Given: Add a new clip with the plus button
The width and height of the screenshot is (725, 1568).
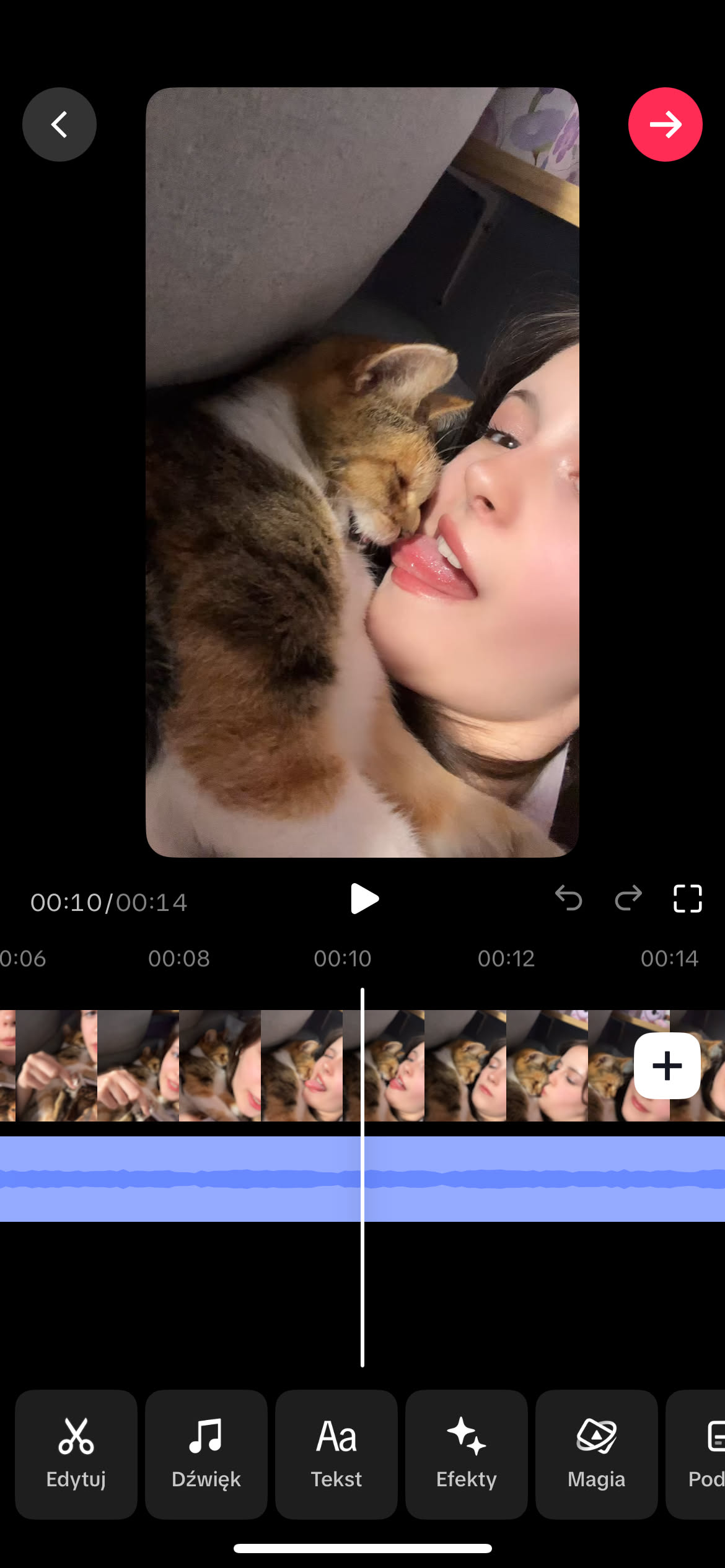Looking at the screenshot, I should point(667,1066).
